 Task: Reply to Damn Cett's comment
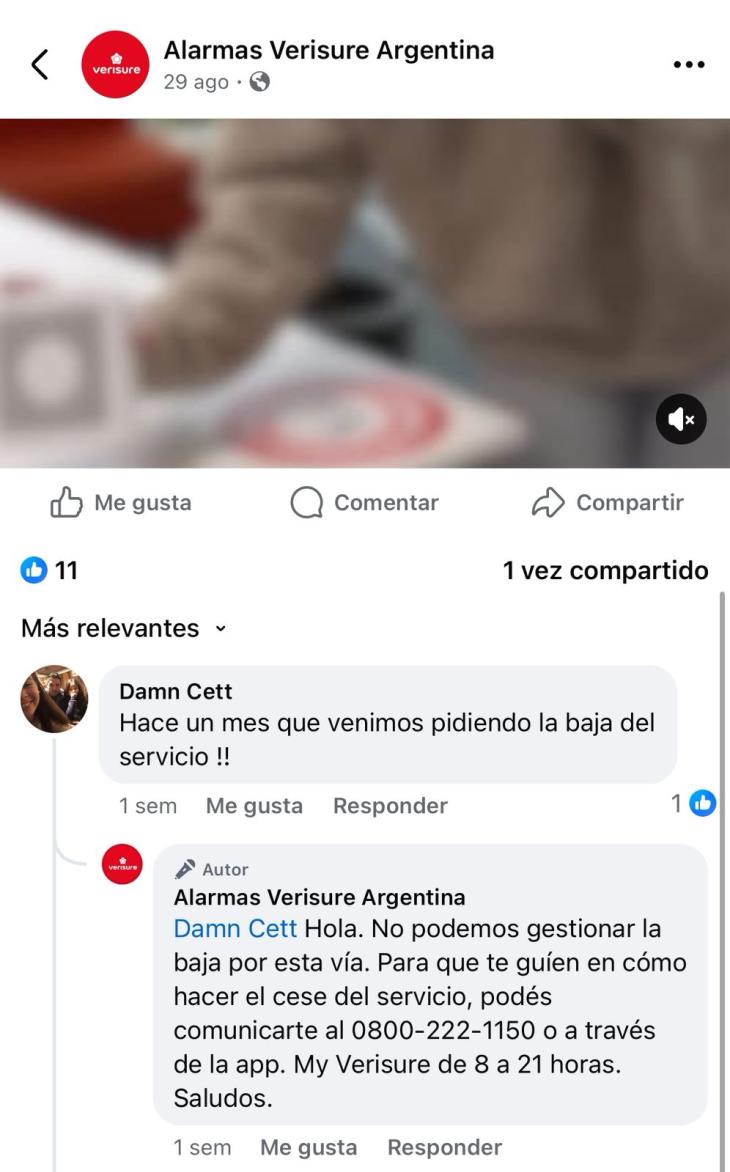(x=390, y=806)
